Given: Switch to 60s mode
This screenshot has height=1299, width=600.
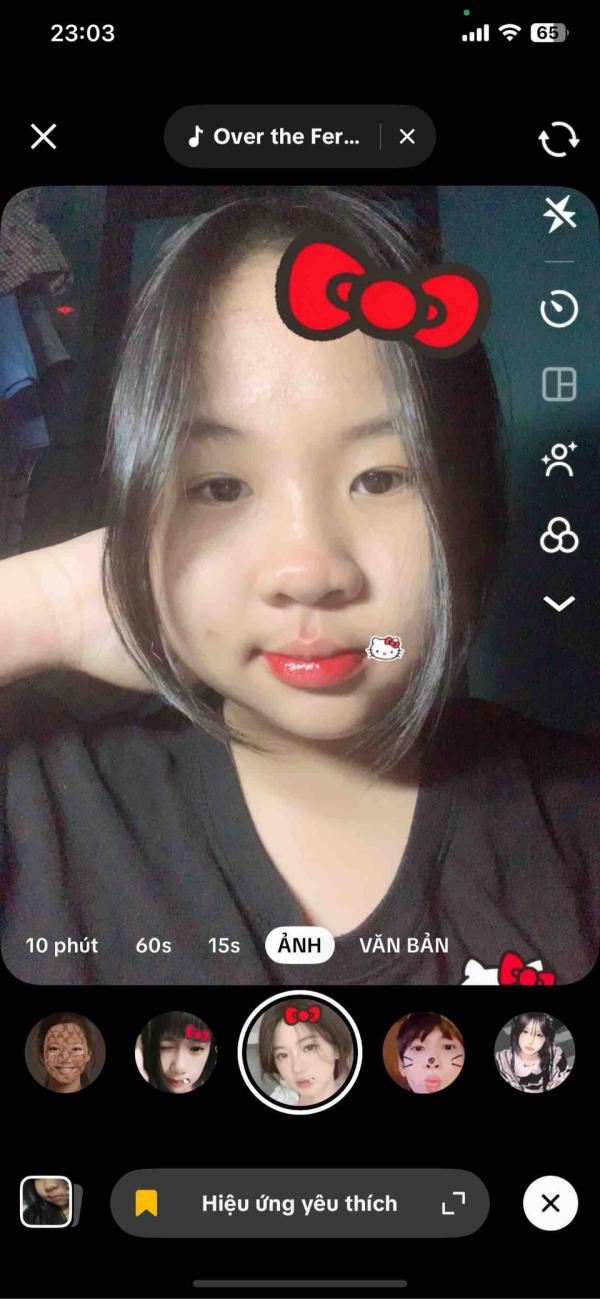Looking at the screenshot, I should click(x=153, y=945).
